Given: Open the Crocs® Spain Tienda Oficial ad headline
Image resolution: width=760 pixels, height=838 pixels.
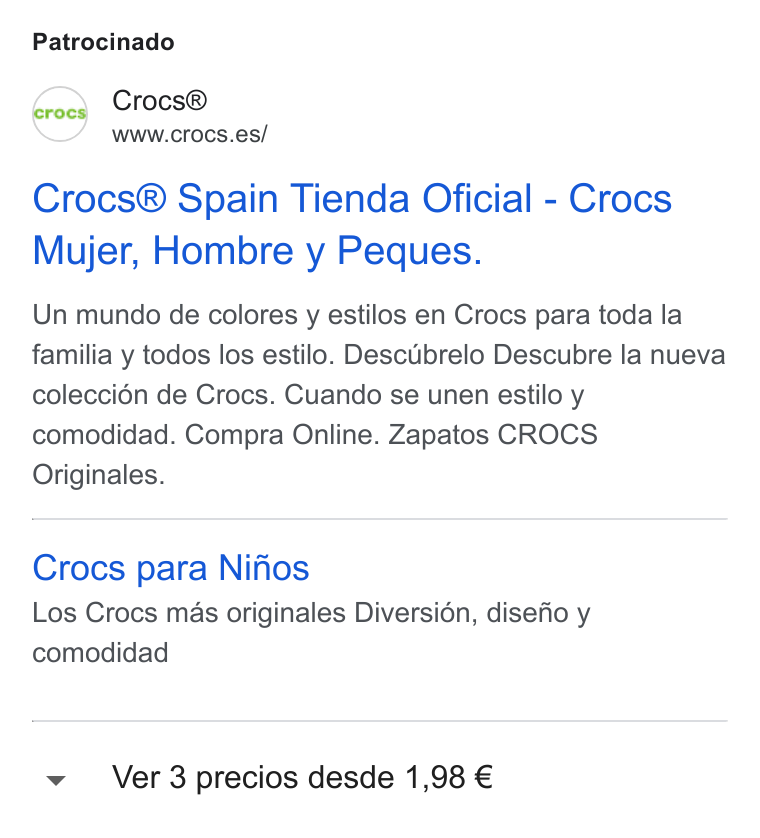Looking at the screenshot, I should coord(352,224).
